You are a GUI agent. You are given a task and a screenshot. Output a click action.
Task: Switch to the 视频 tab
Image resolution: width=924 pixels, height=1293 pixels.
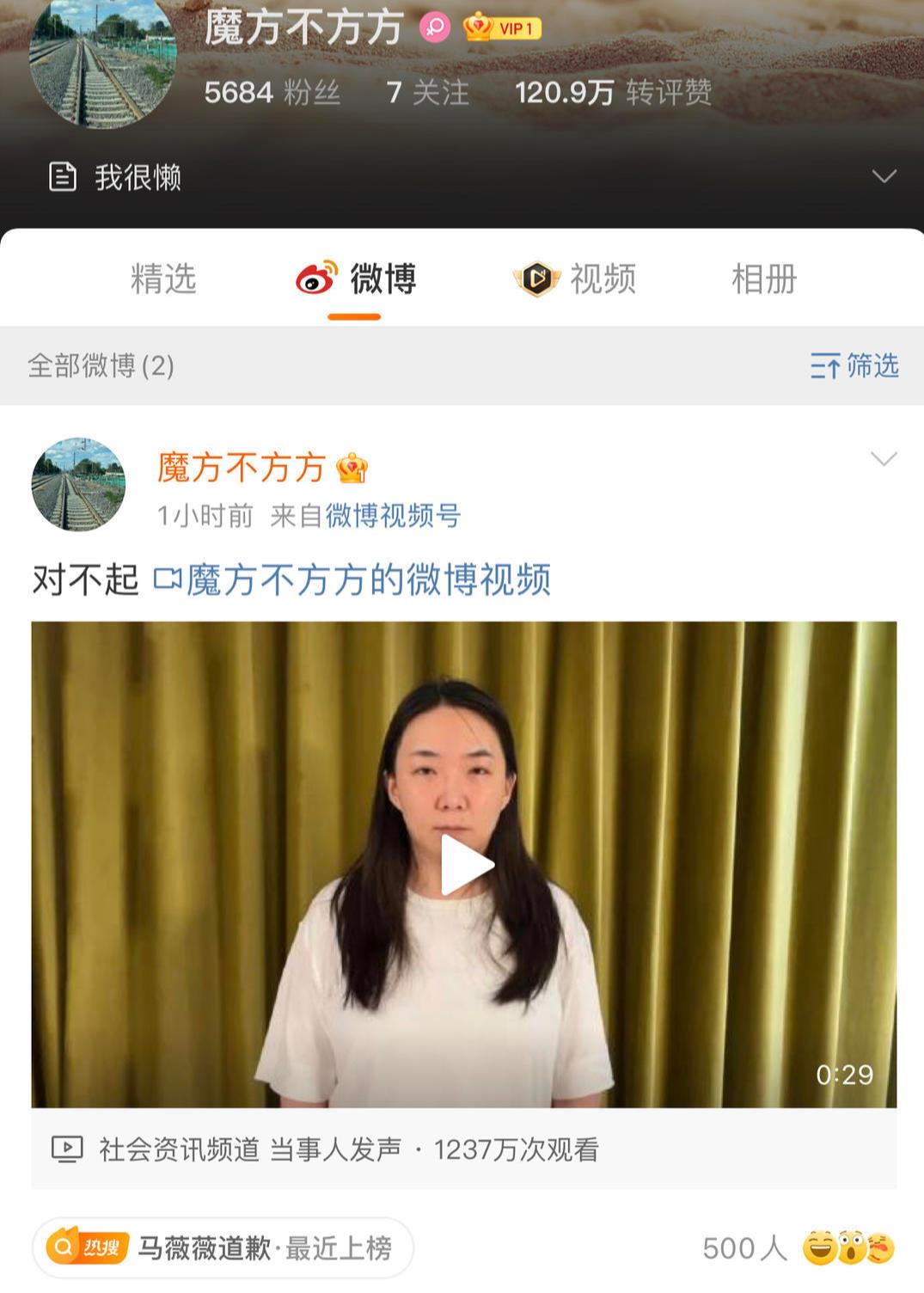click(576, 279)
